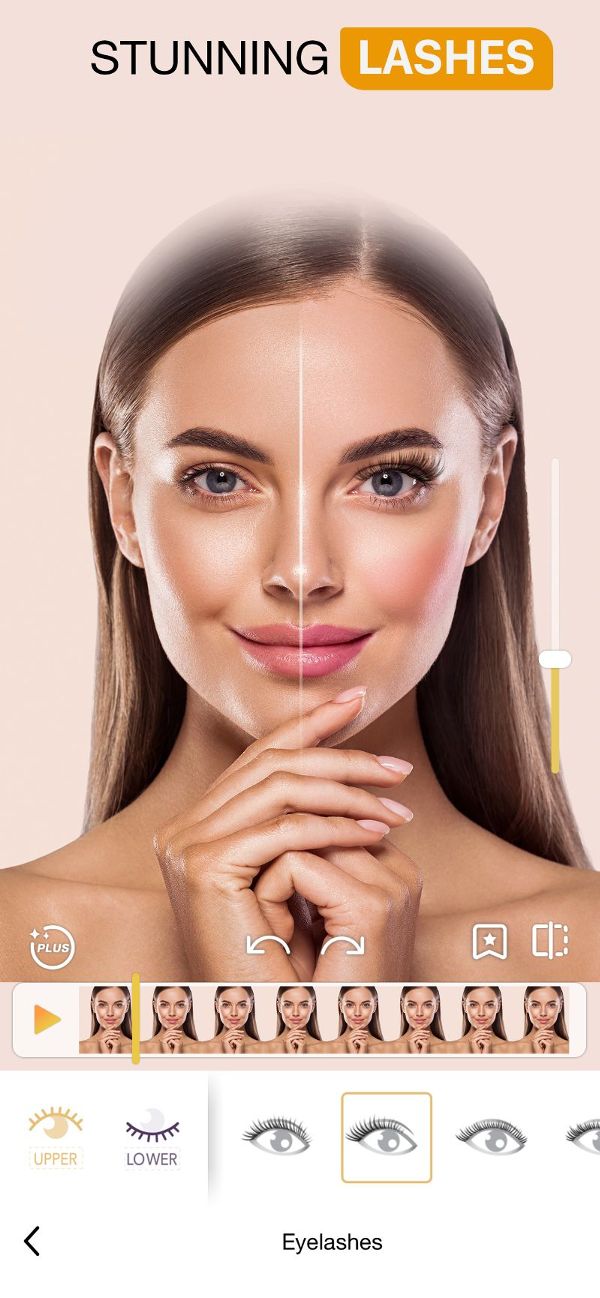
Task: Select the third eyelash style
Action: pyautogui.click(x=491, y=1136)
